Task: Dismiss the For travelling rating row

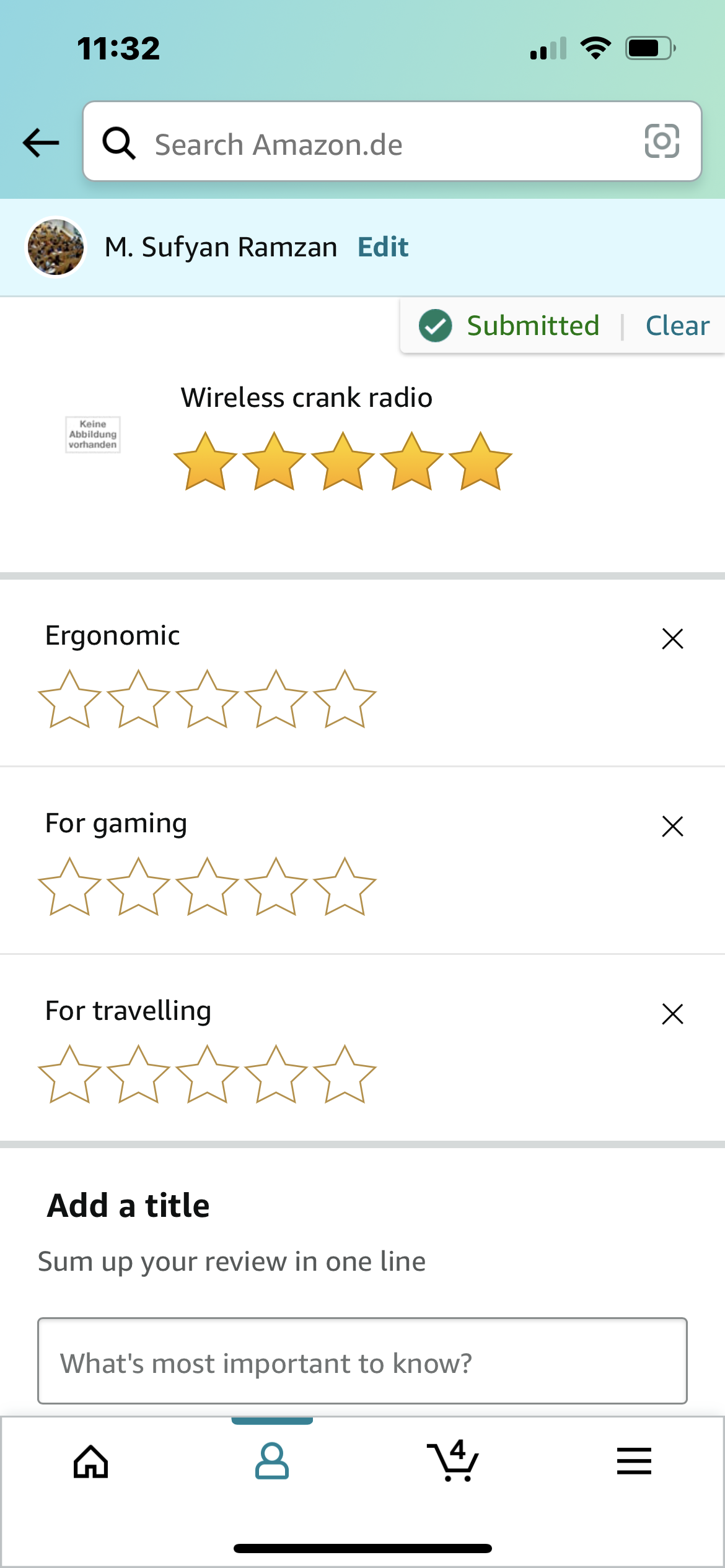Action: [x=672, y=1014]
